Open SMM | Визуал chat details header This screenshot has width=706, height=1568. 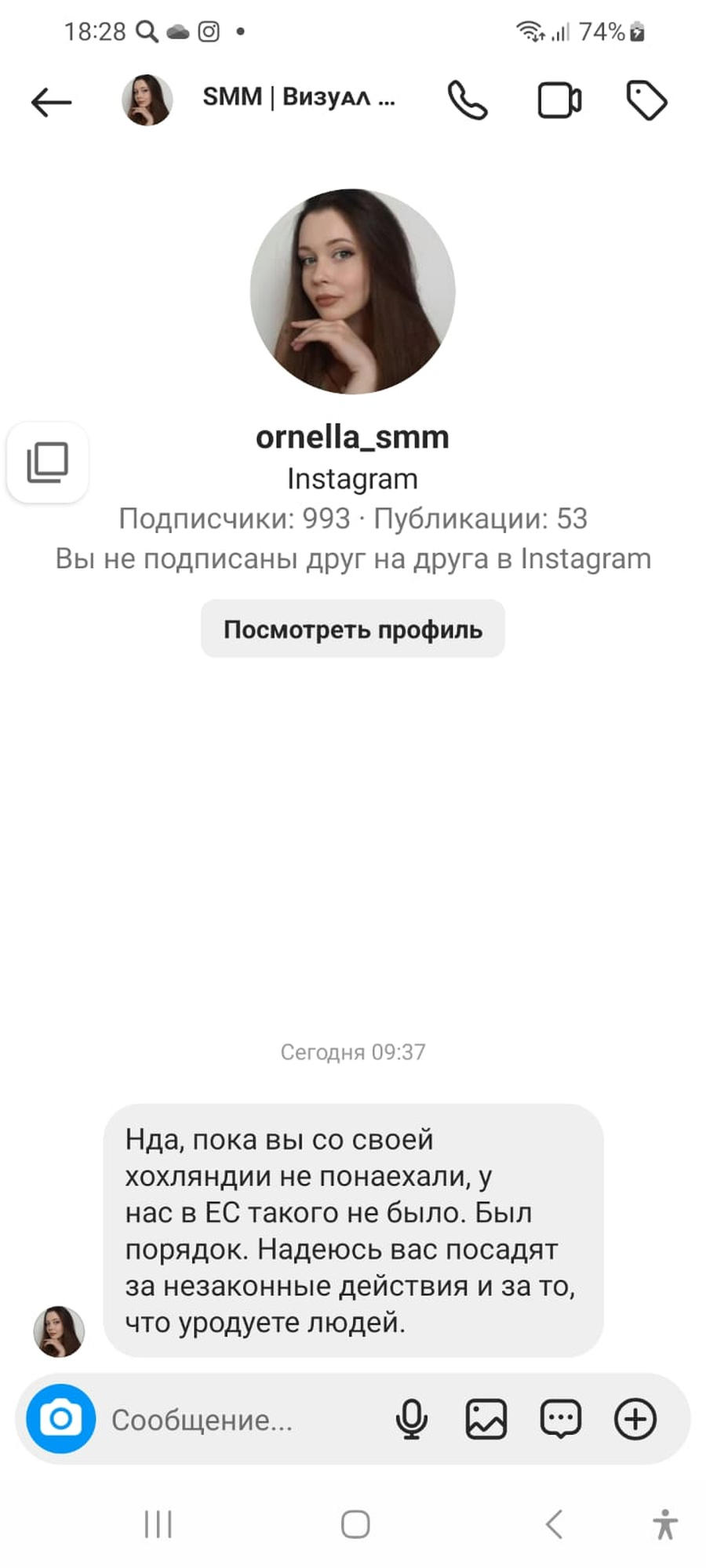pos(298,97)
